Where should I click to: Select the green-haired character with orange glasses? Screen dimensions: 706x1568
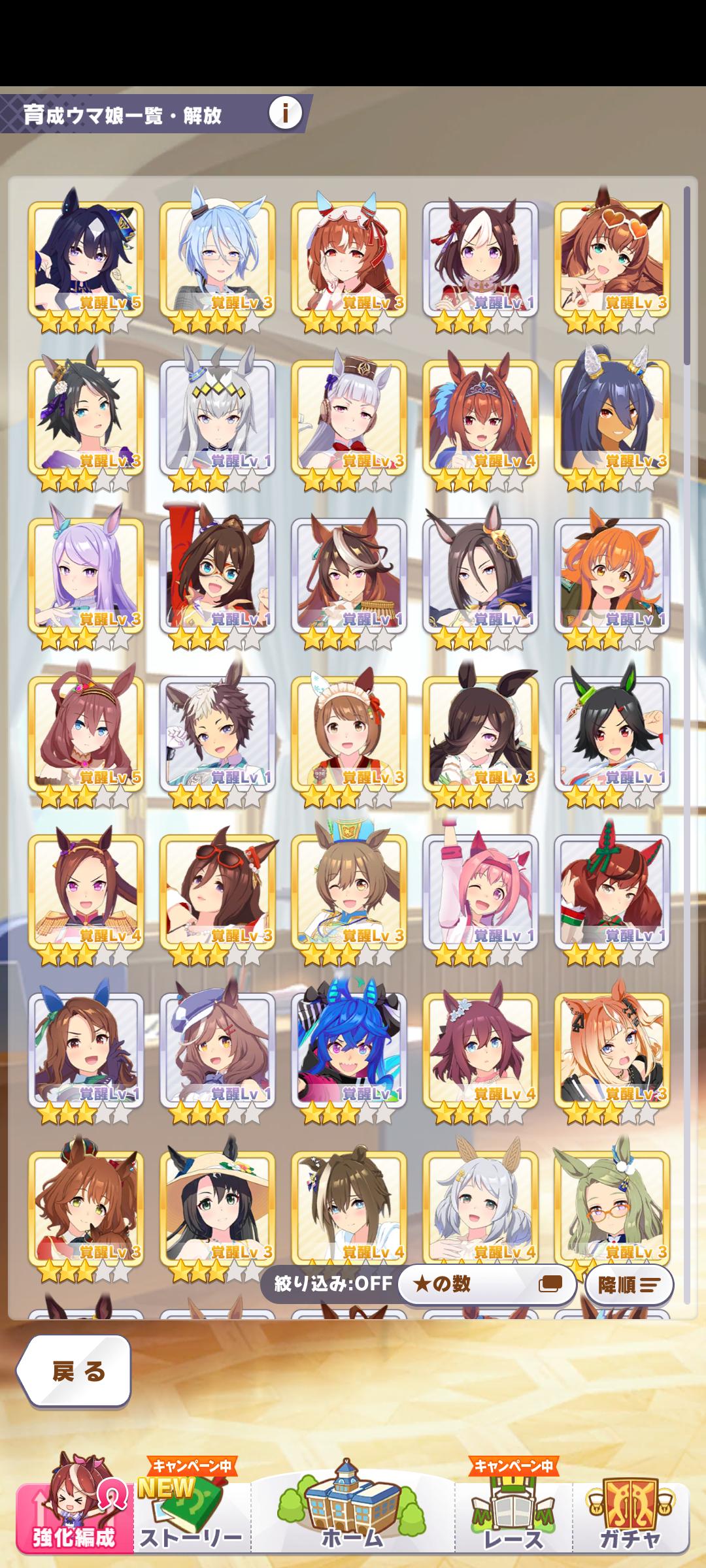pyautogui.click(x=612, y=1209)
